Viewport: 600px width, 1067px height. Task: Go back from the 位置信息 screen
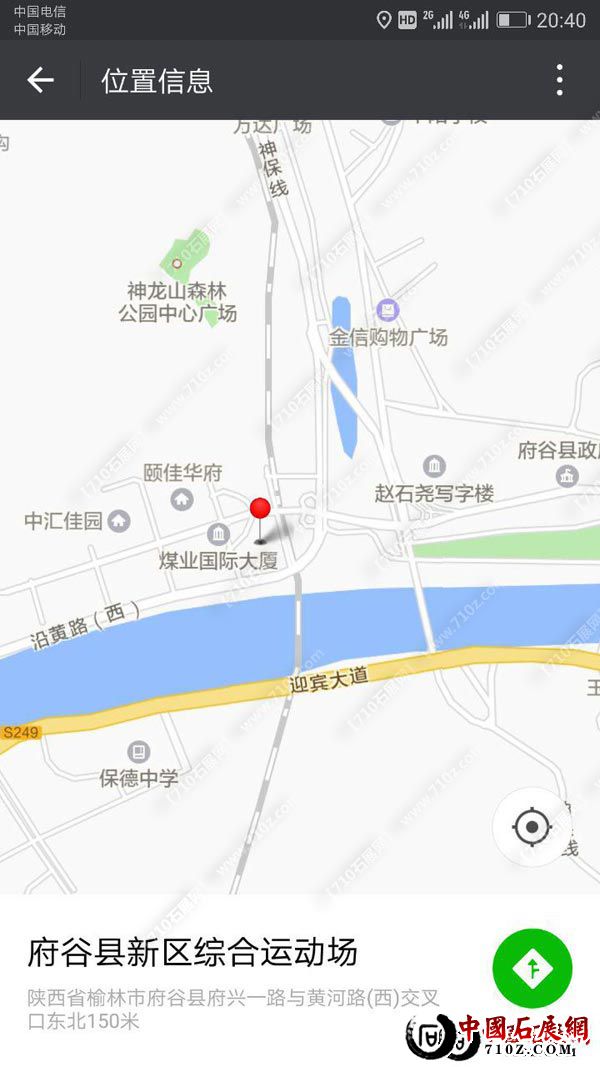tap(40, 80)
